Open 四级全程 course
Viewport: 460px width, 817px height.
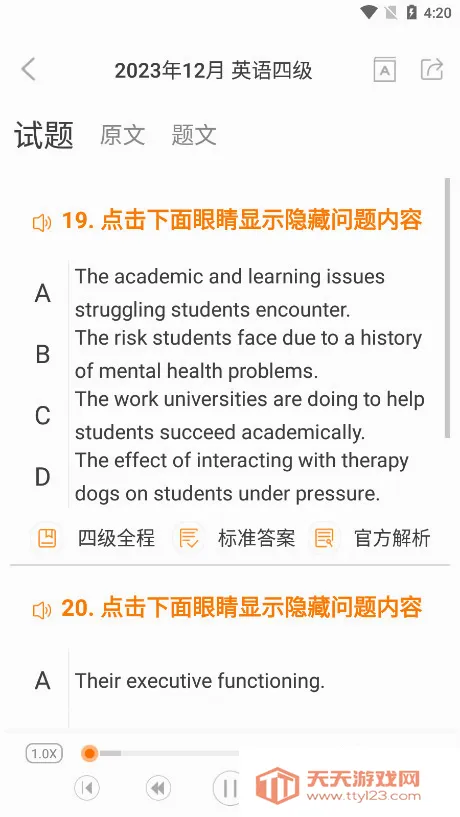coord(95,538)
